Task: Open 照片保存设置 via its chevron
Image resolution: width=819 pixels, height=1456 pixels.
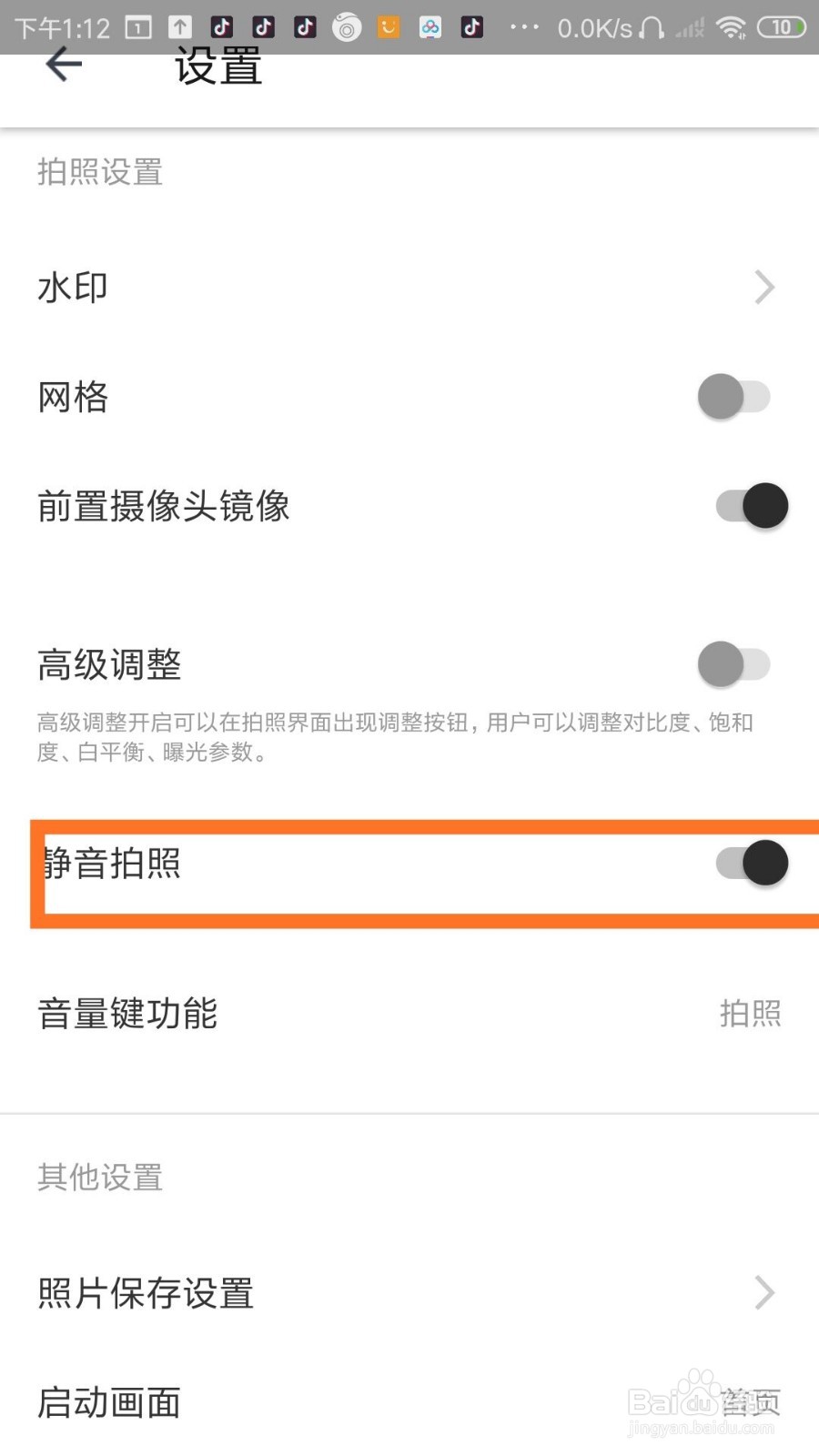Action: click(x=765, y=1293)
